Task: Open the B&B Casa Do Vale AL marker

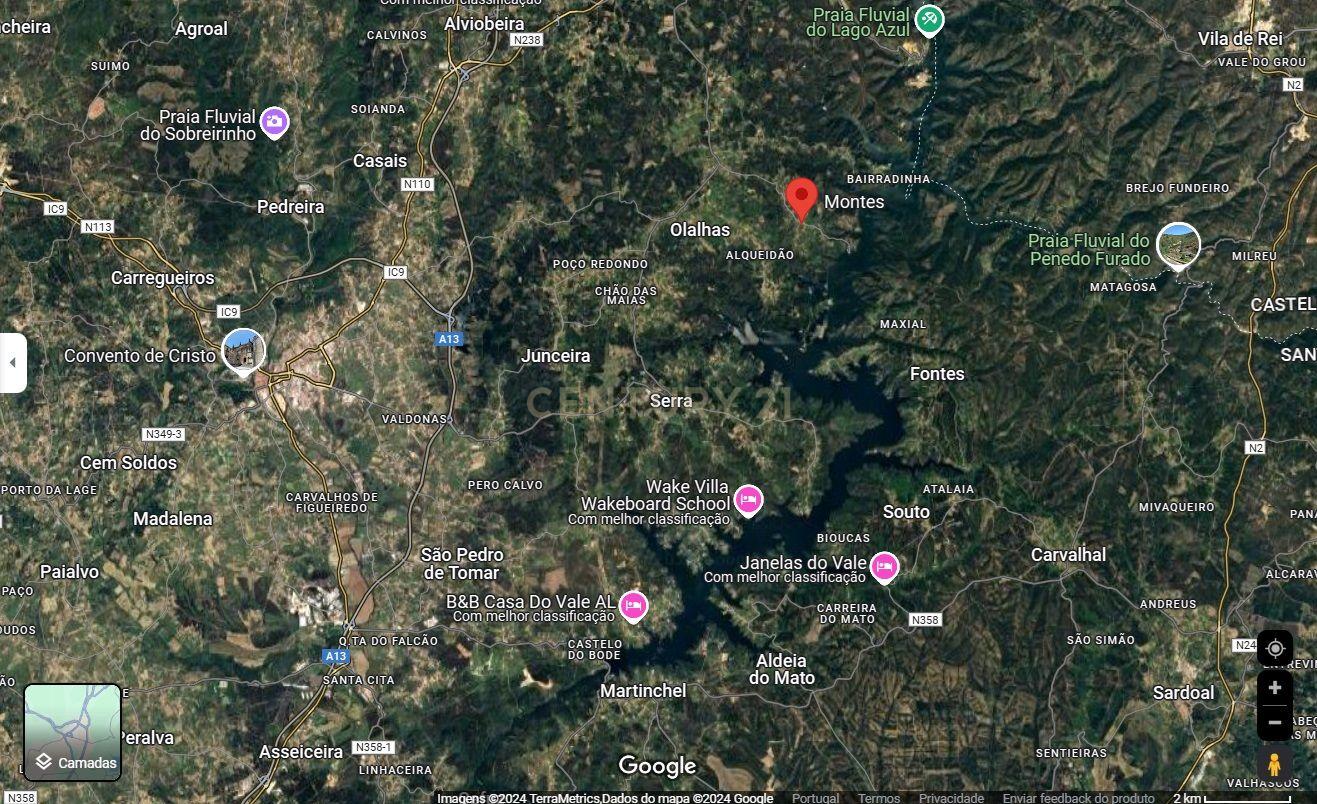Action: 633,605
